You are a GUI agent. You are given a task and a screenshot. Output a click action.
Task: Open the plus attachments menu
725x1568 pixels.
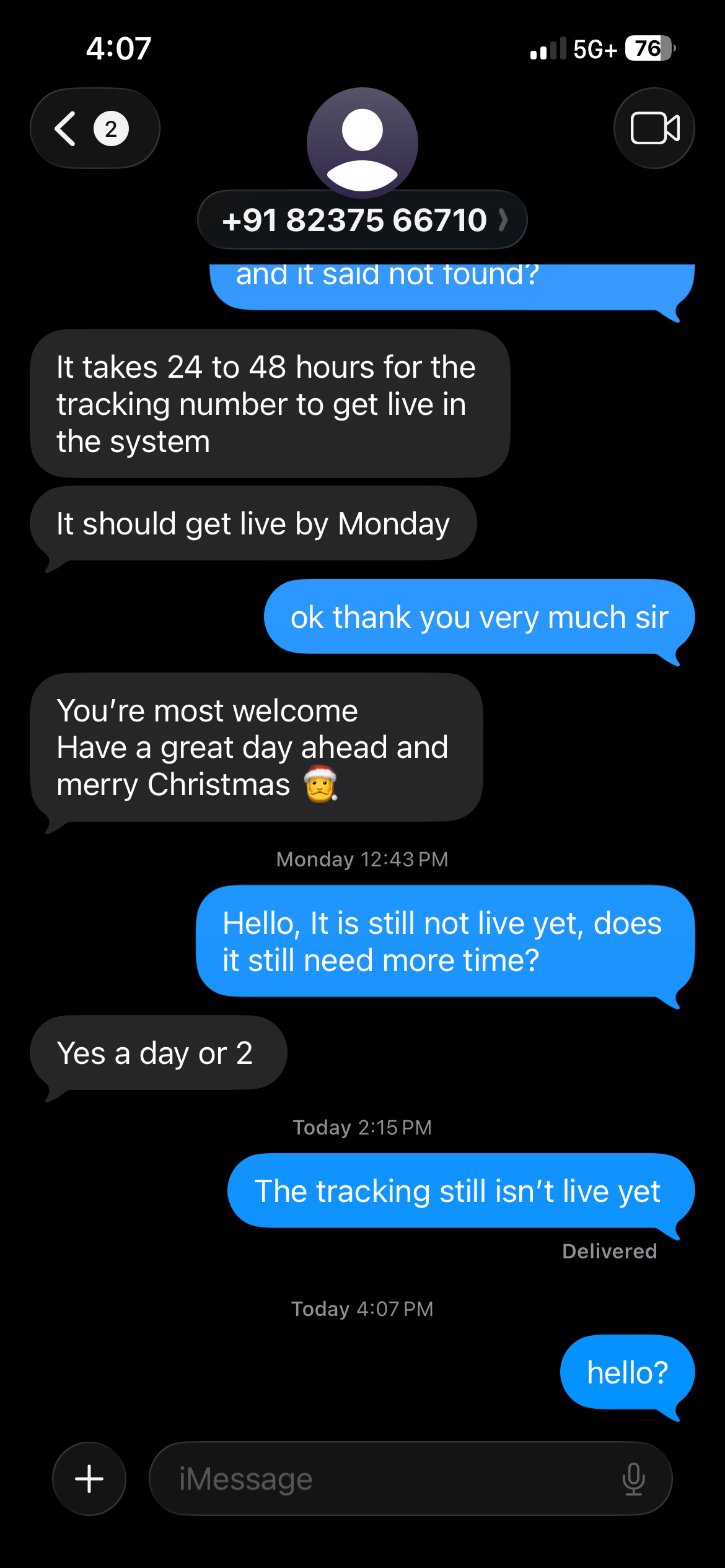pos(89,1479)
